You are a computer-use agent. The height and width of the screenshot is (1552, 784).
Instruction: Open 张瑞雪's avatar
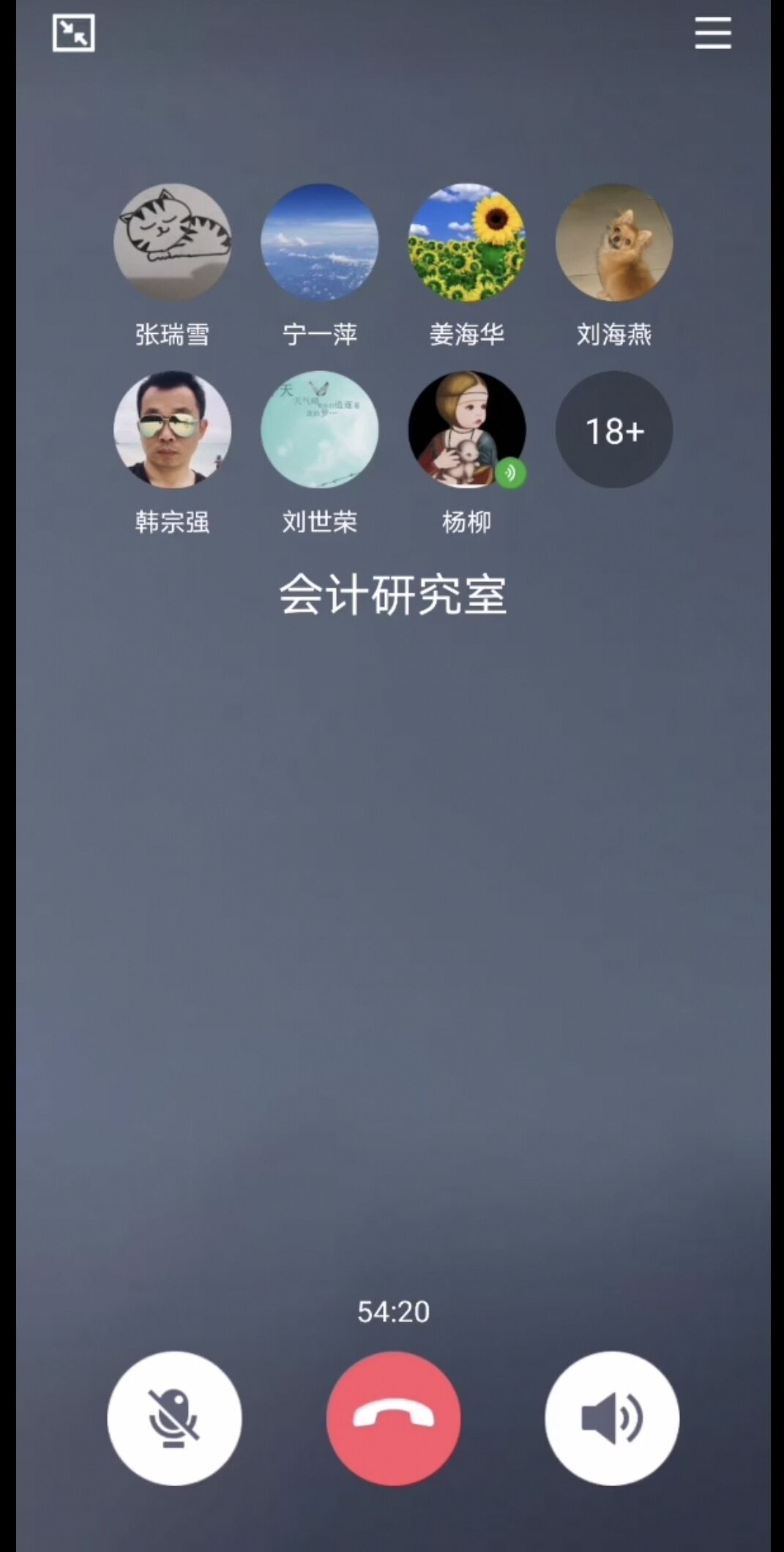coord(173,242)
